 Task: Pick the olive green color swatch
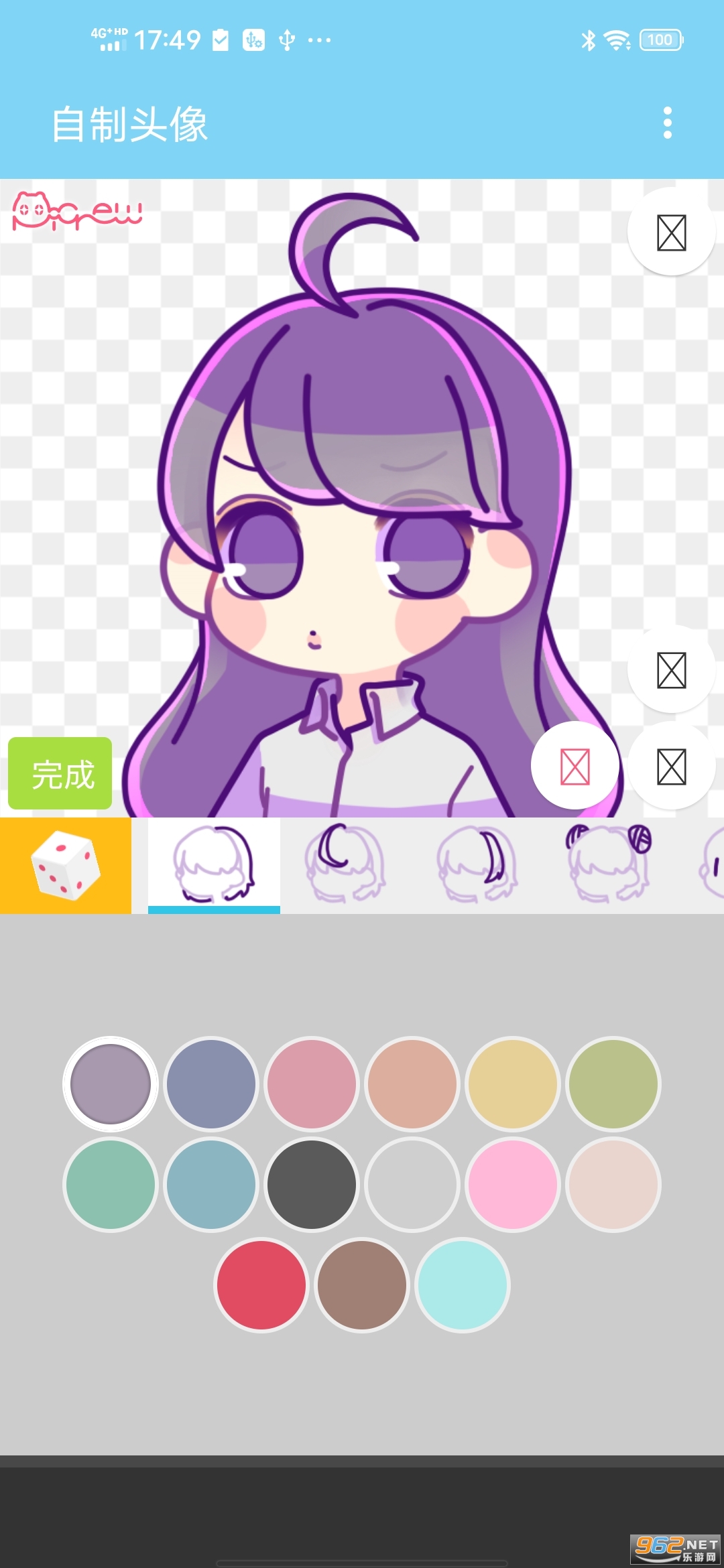point(613,1084)
